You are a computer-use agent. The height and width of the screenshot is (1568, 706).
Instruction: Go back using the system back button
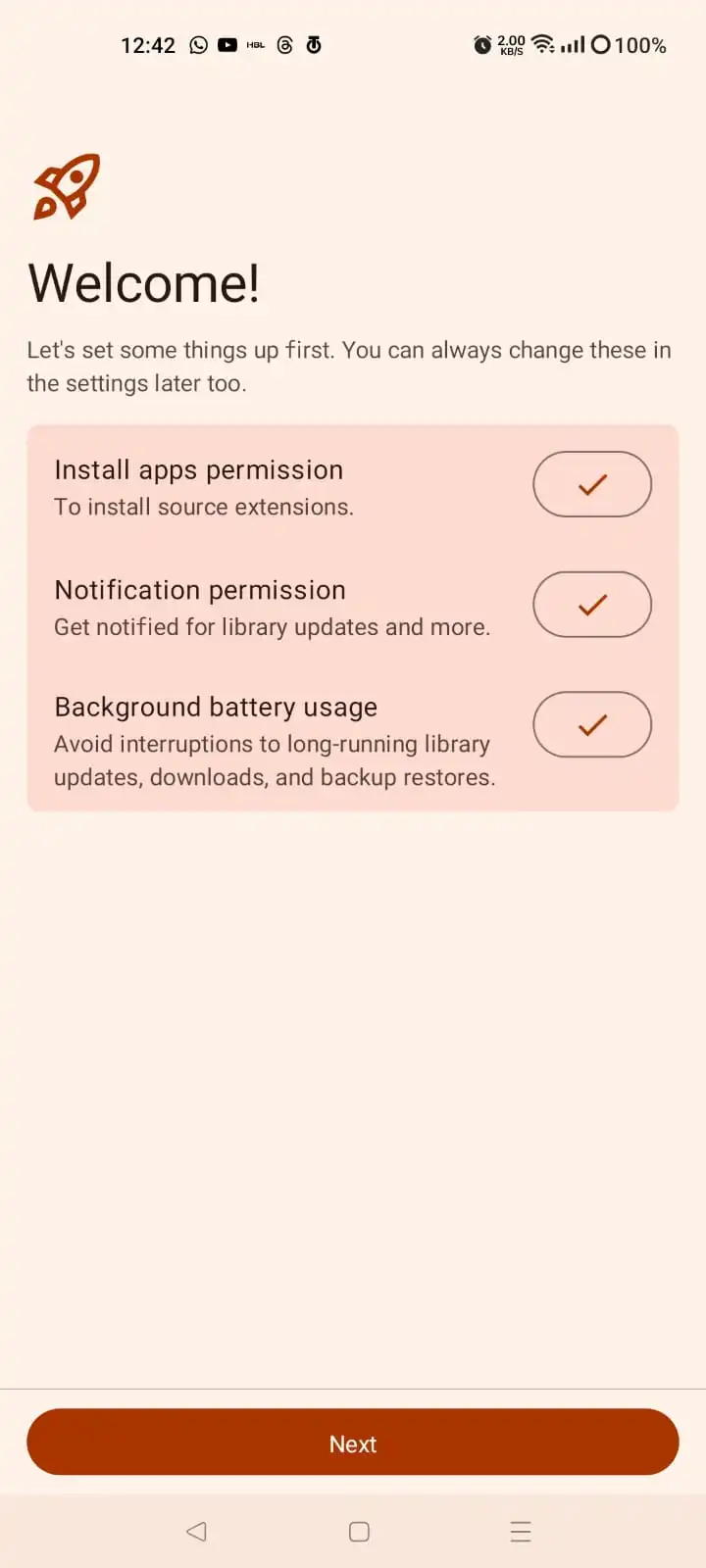(196, 1532)
